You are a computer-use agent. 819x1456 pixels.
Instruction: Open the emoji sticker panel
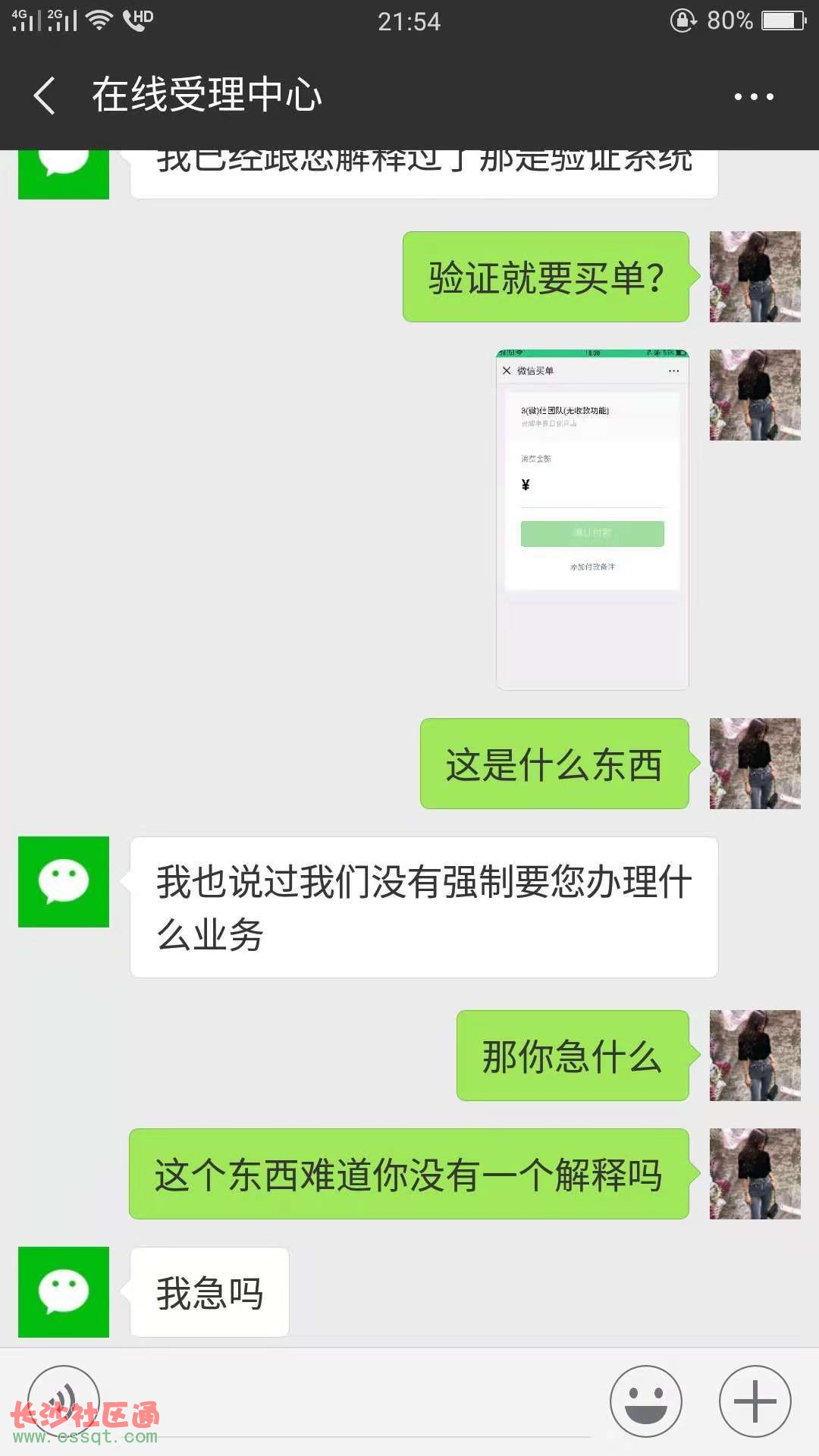646,1401
